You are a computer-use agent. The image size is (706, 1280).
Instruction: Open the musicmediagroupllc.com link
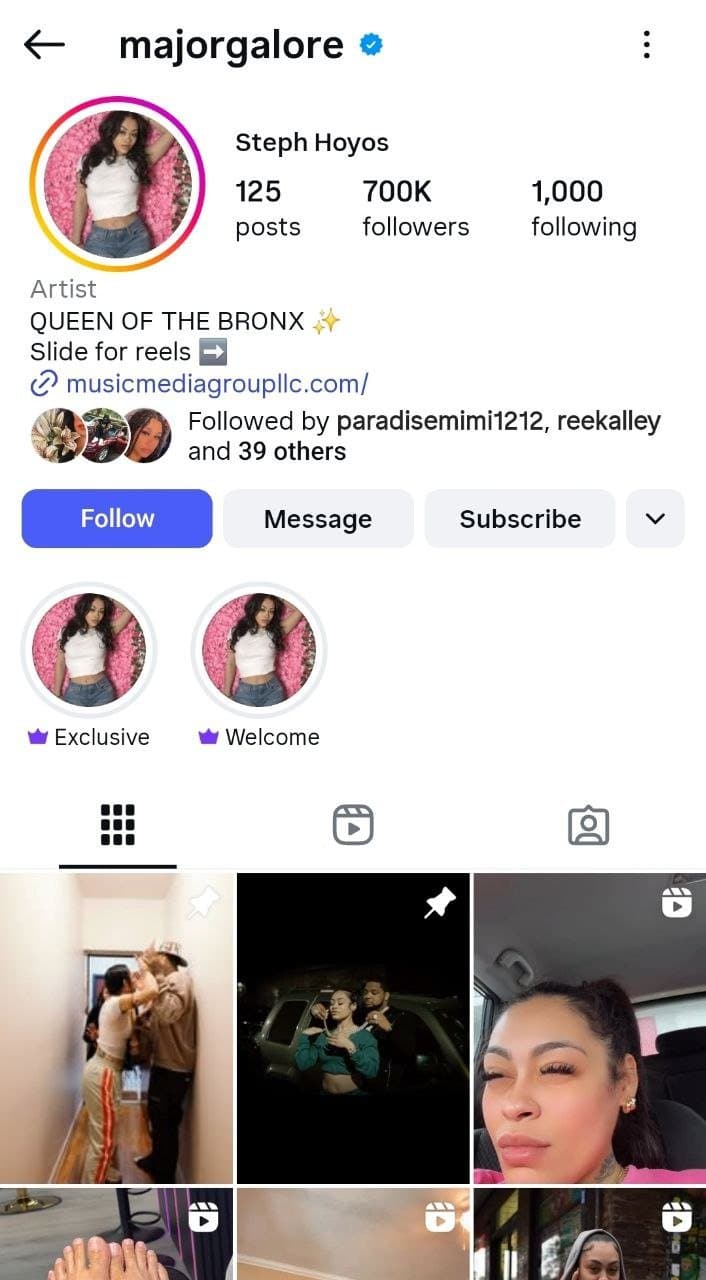216,383
